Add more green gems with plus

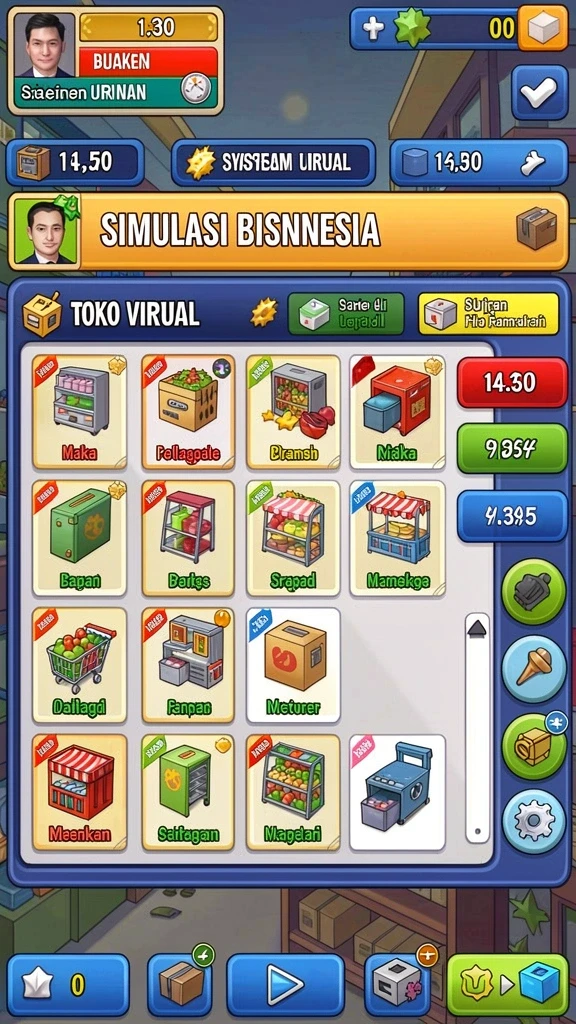(x=373, y=29)
